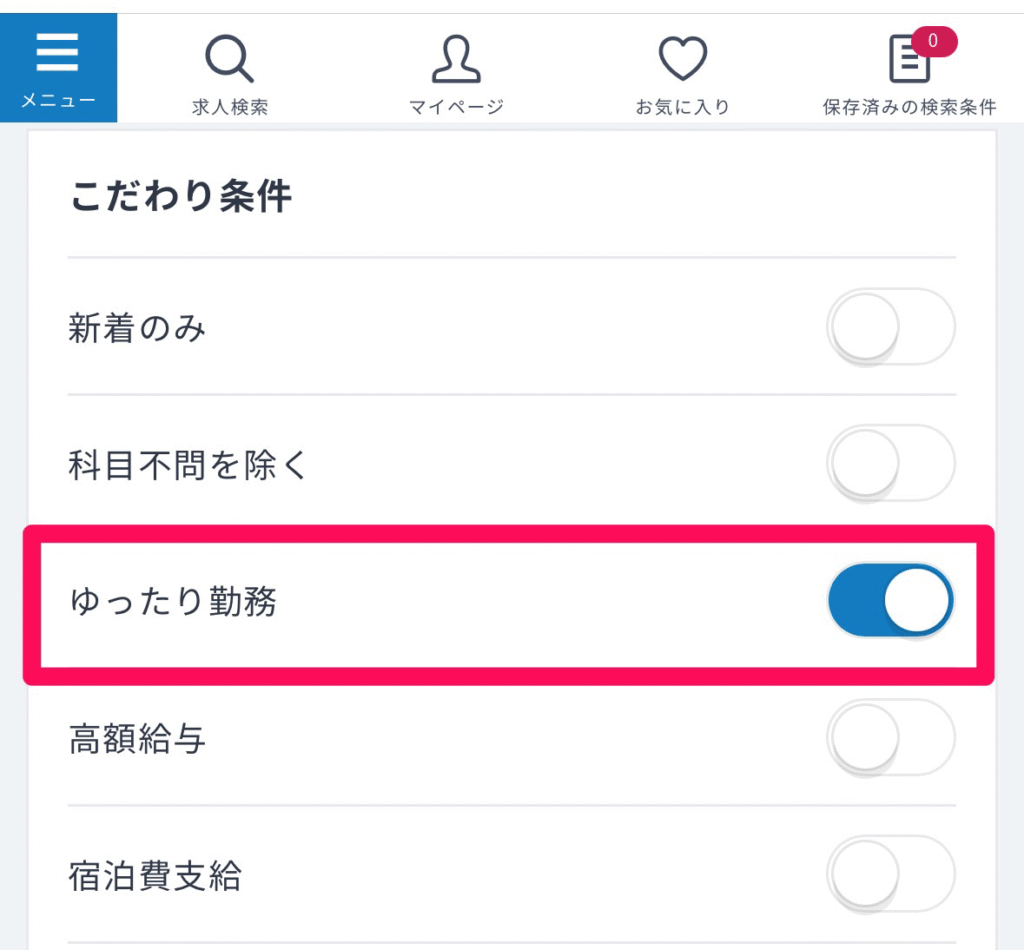Open the メニュー drawer button
Viewport: 1024px width, 950px height.
tap(58, 68)
